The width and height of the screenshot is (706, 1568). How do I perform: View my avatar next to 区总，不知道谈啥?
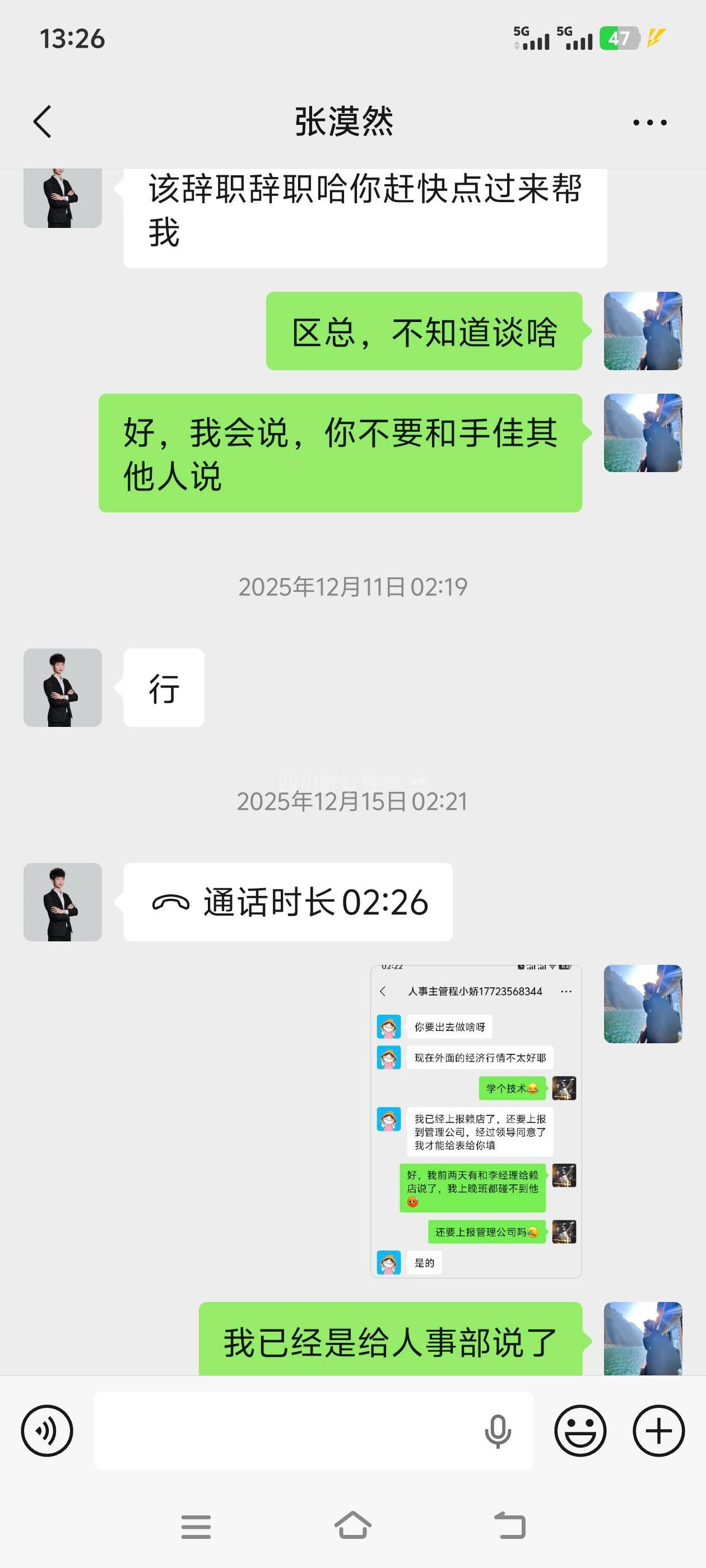click(643, 331)
